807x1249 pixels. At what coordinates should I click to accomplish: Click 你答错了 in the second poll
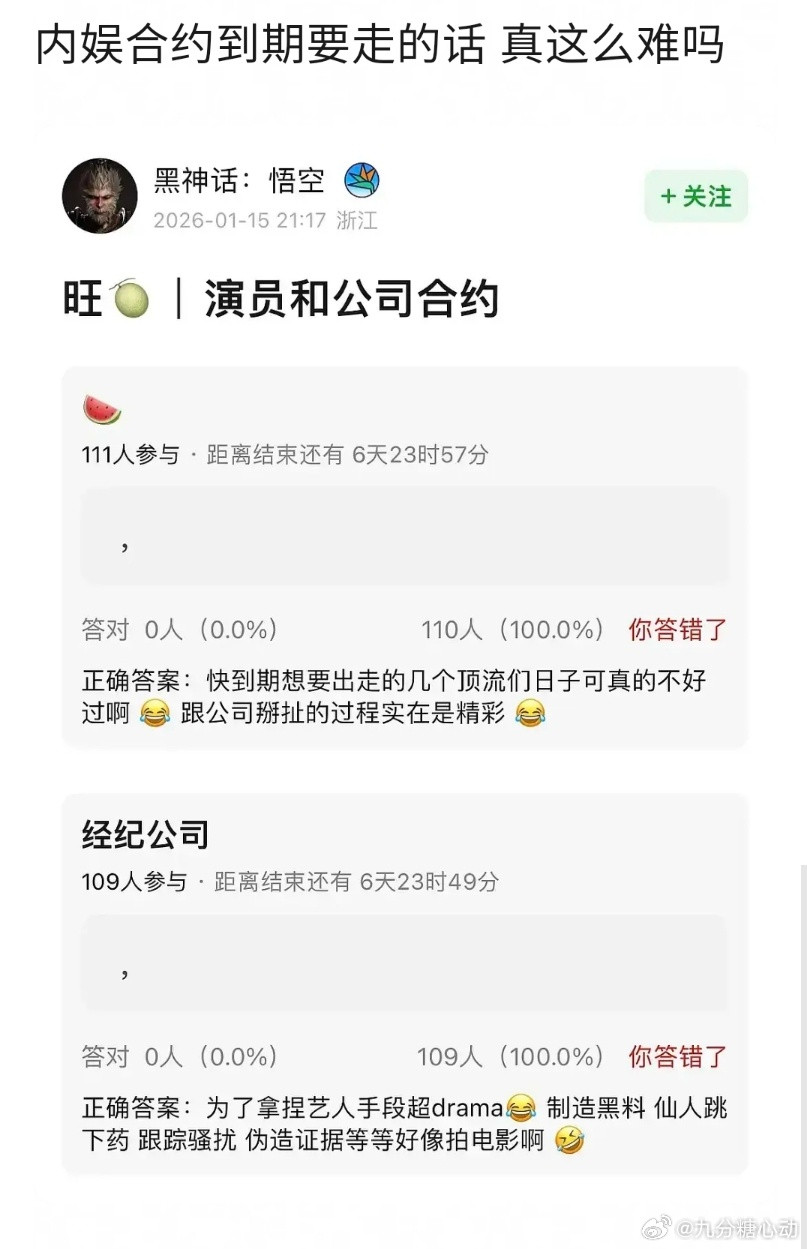point(676,1057)
